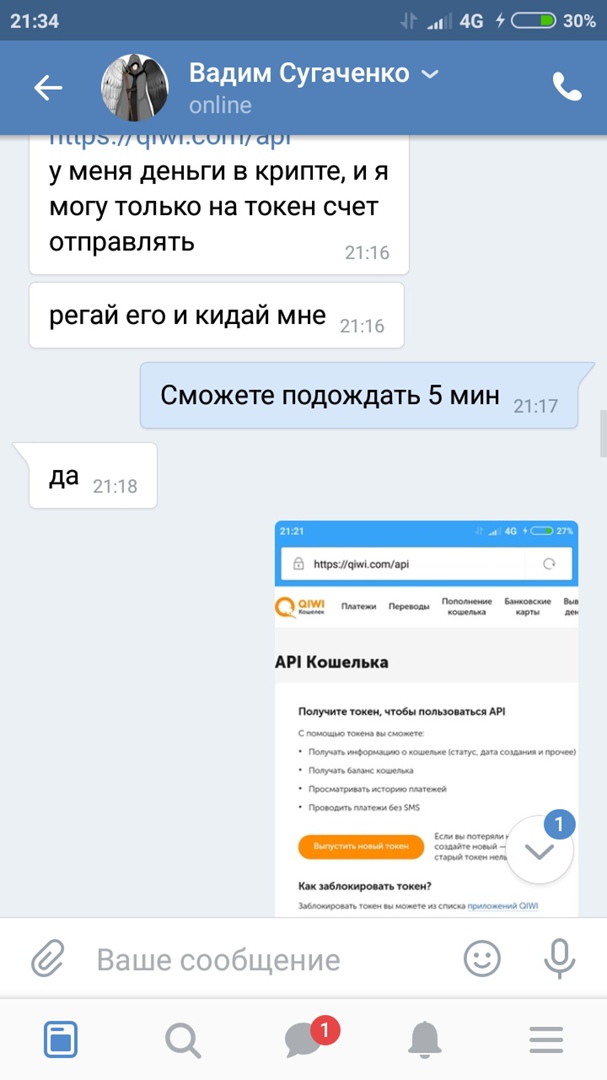
Task: Open the notifications bell tab
Action: coord(425,1041)
